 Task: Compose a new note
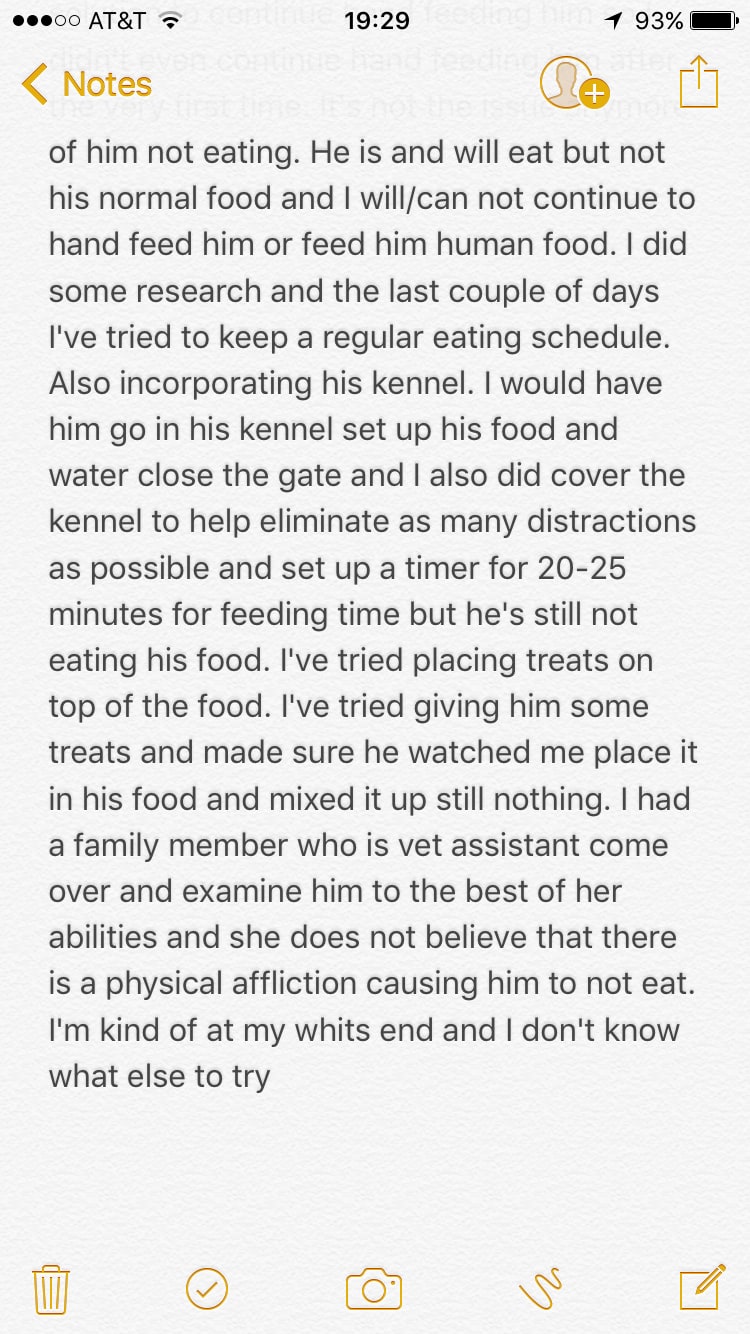[x=701, y=1287]
